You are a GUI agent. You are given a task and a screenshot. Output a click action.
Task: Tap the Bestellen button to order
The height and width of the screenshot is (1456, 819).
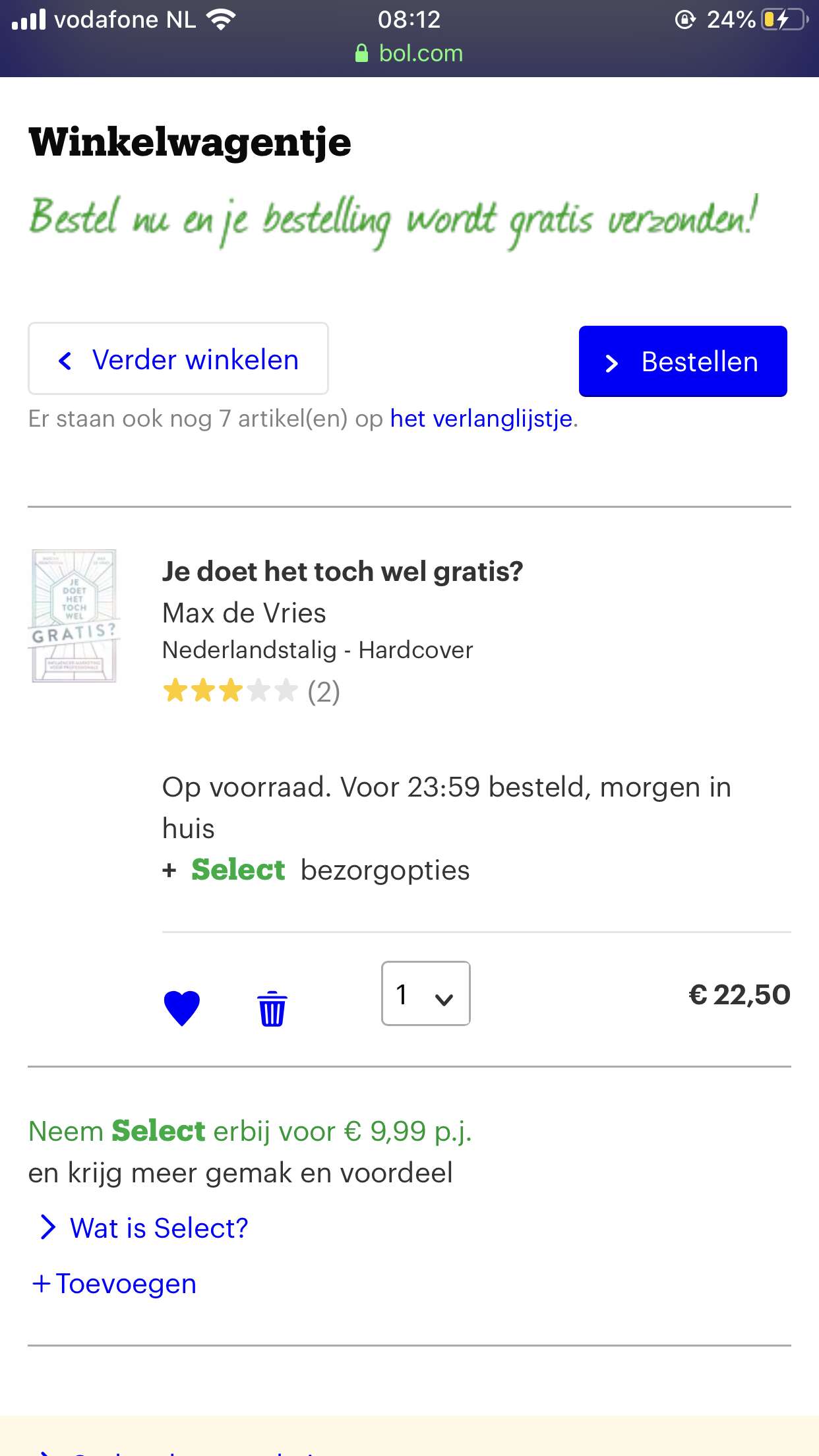point(682,361)
